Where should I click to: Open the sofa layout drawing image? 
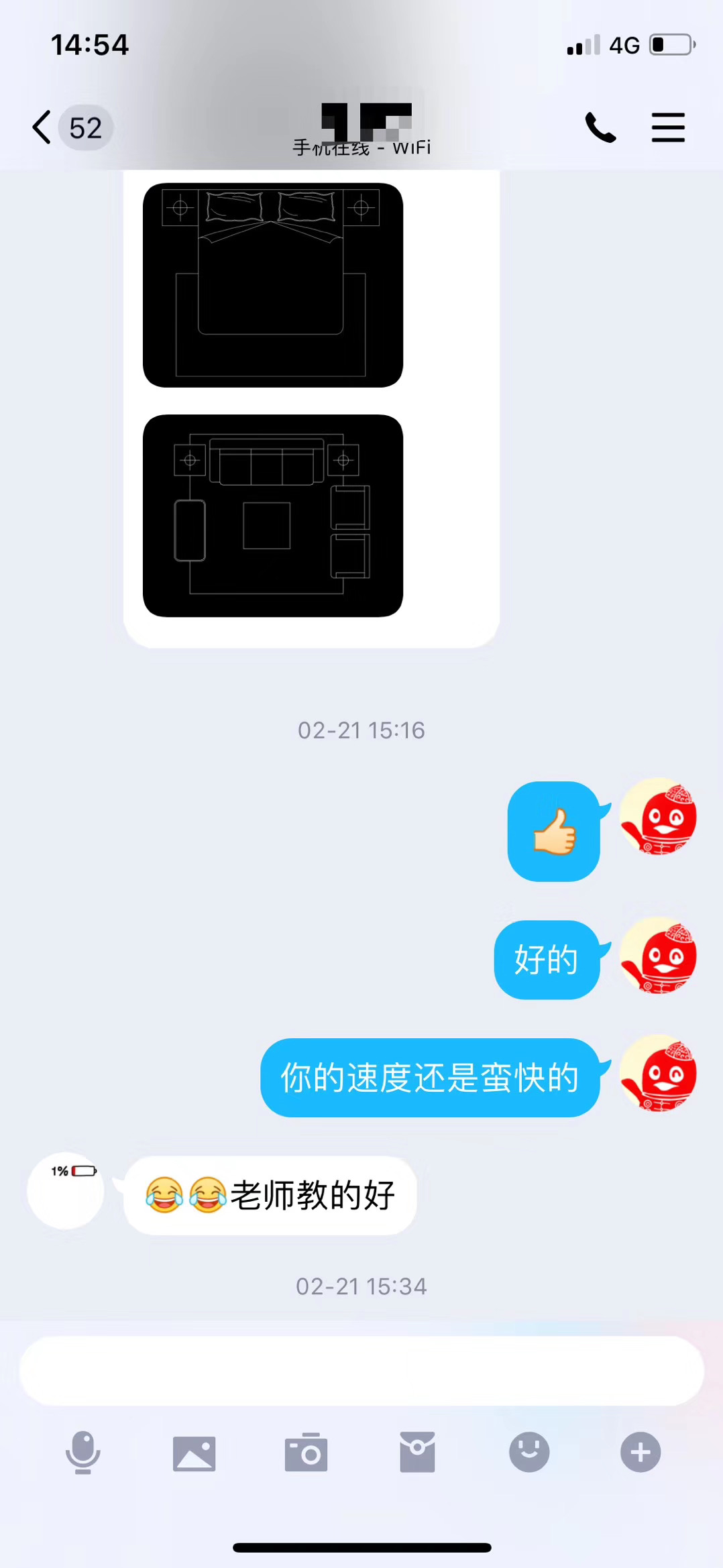pos(273,516)
